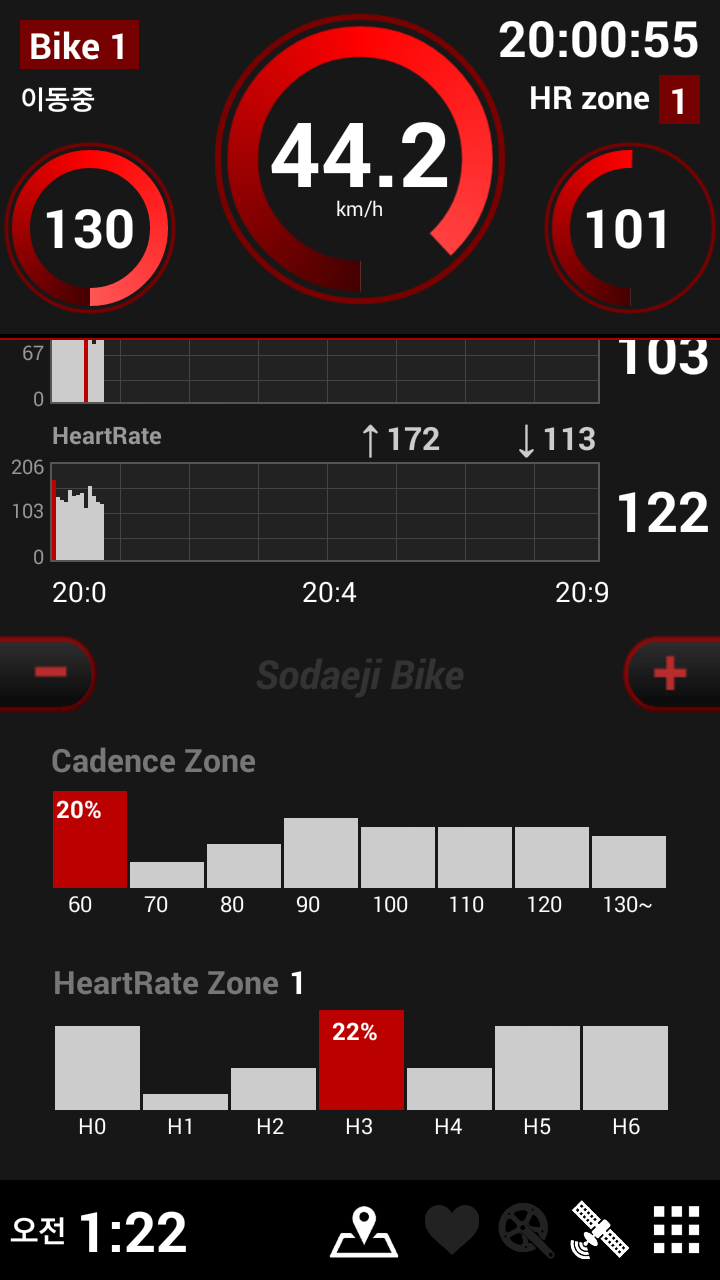The height and width of the screenshot is (1280, 720).
Task: Tap the minus button
Action: [x=47, y=673]
